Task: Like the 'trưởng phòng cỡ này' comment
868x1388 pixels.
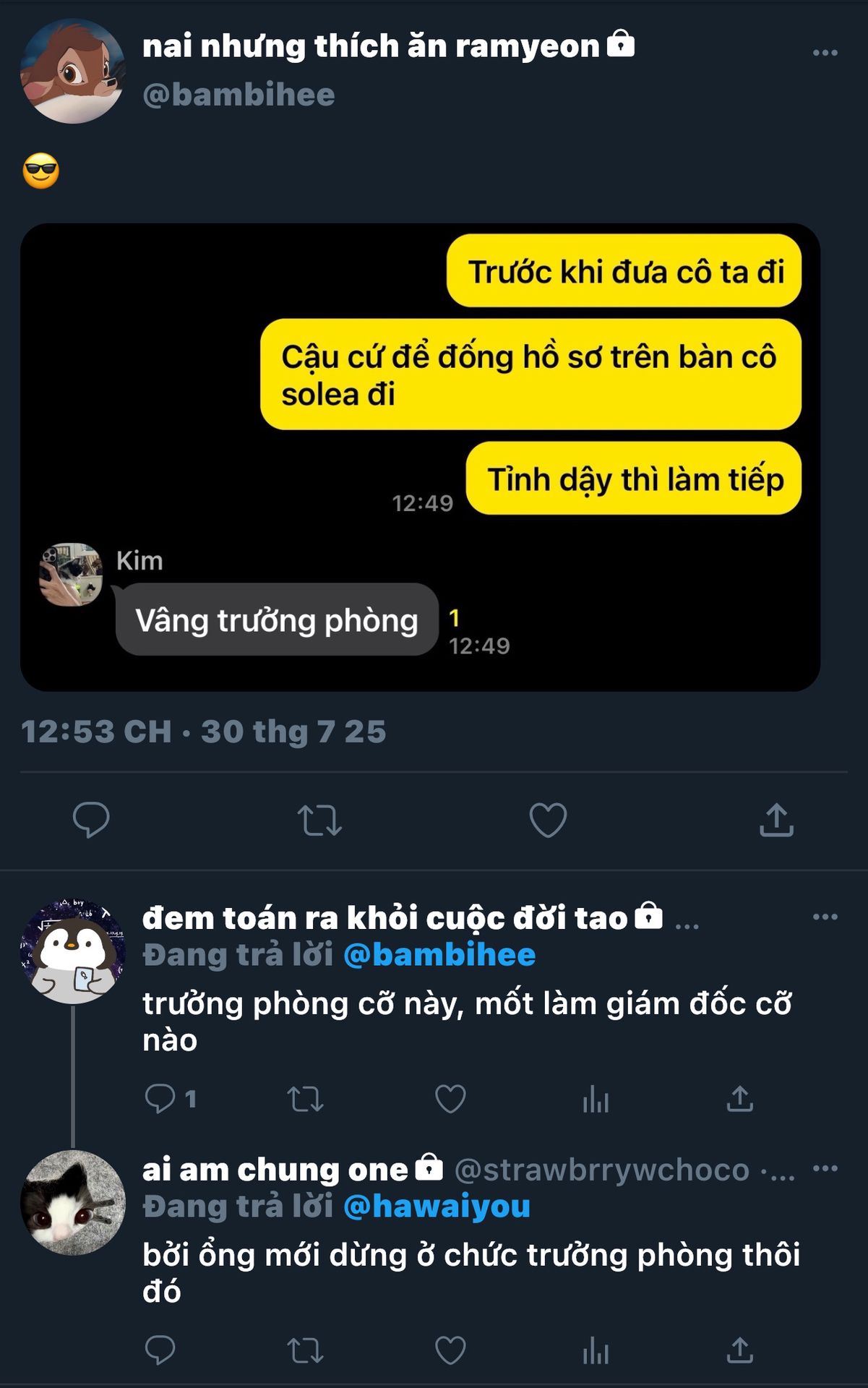Action: pyautogui.click(x=450, y=1099)
